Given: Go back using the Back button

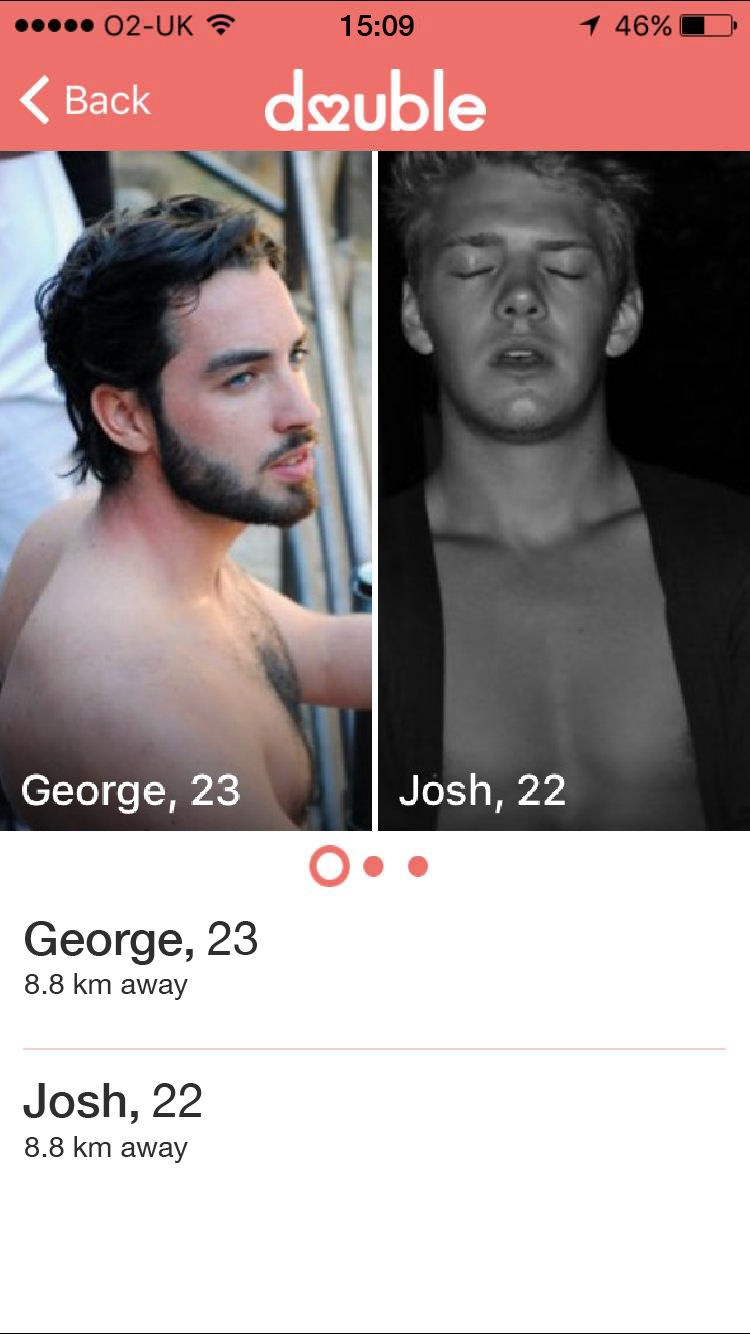Looking at the screenshot, I should [85, 100].
